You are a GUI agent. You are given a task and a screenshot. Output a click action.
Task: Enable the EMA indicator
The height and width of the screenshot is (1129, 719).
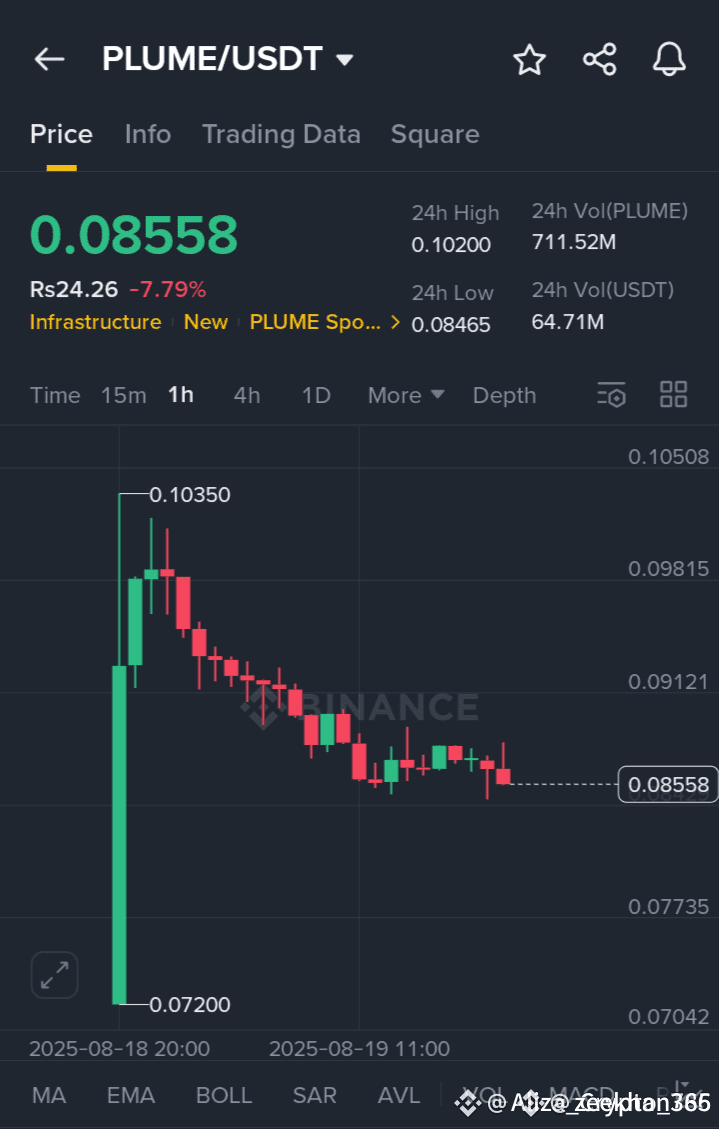(131, 1095)
